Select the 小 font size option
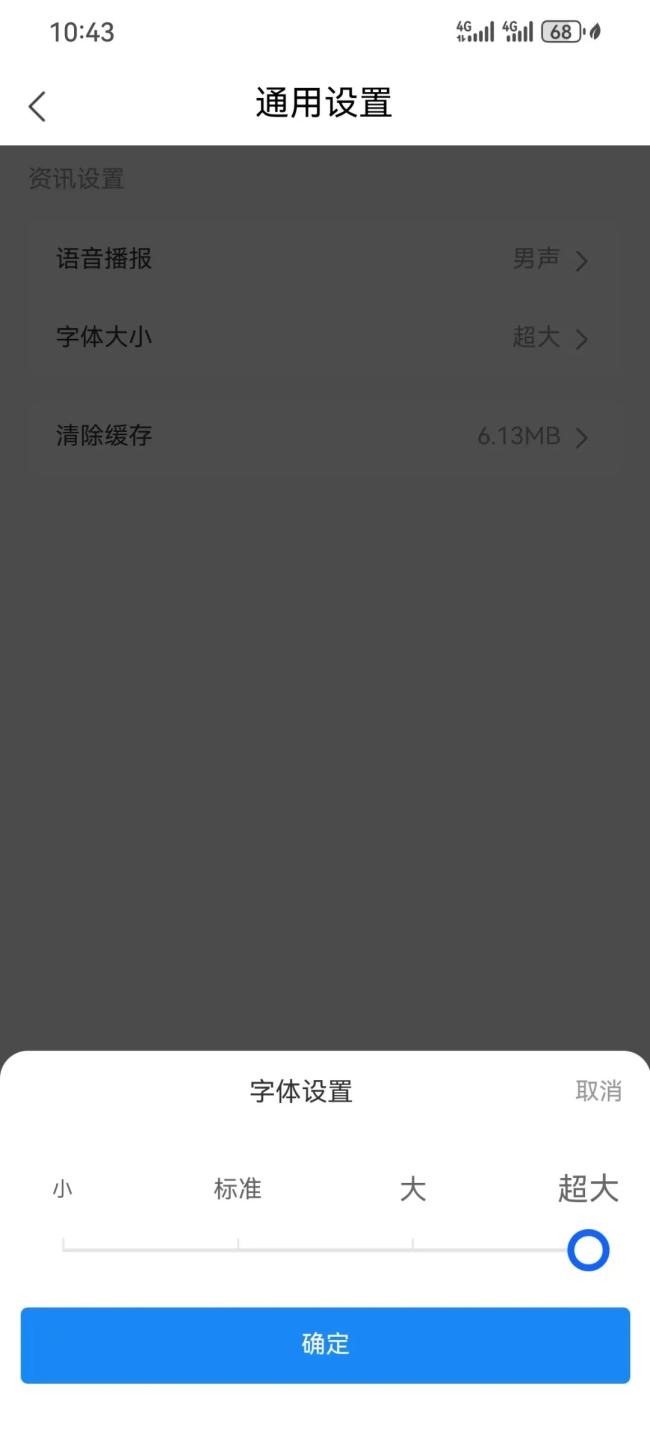Viewport: 650px width, 1438px height. pos(63,1189)
